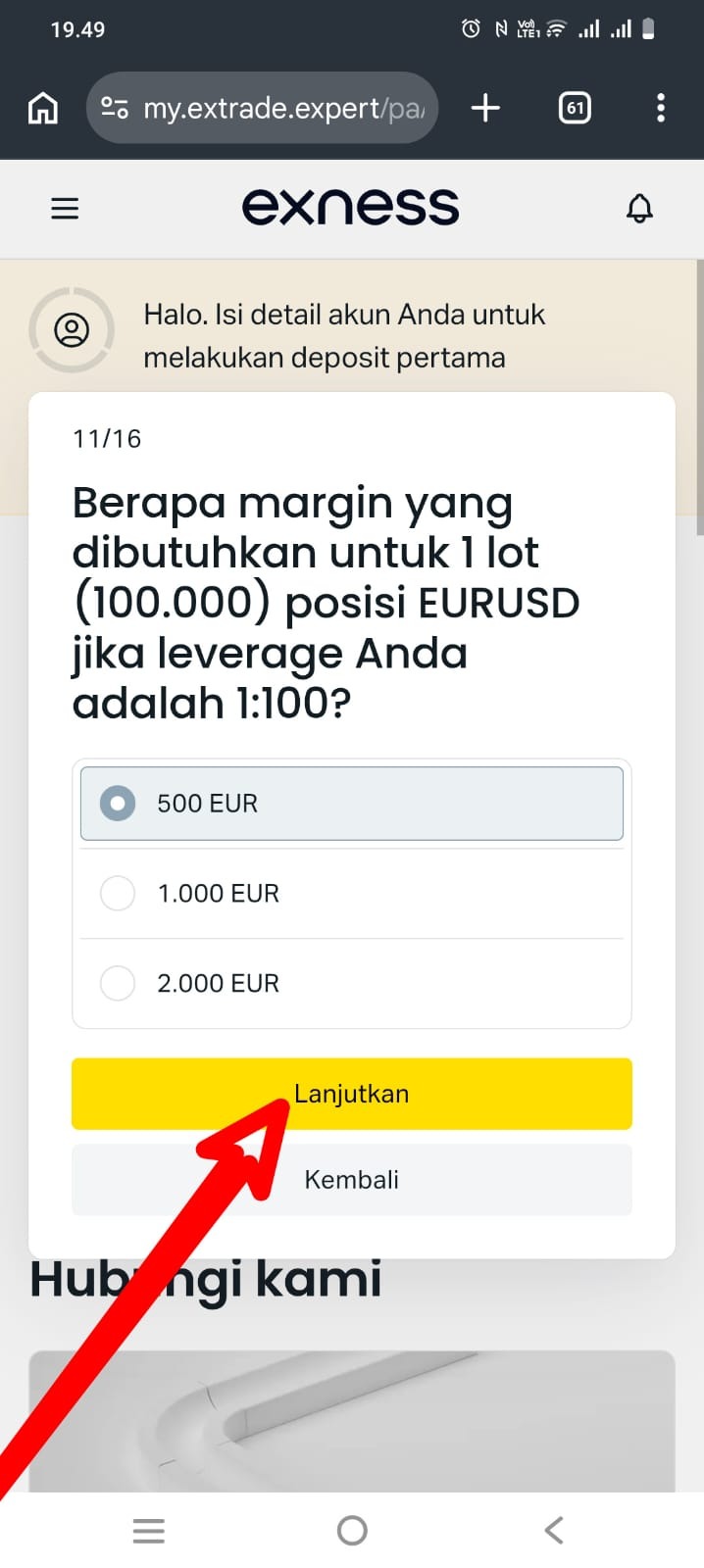Pick the 2.000 EUR option

pos(351,983)
